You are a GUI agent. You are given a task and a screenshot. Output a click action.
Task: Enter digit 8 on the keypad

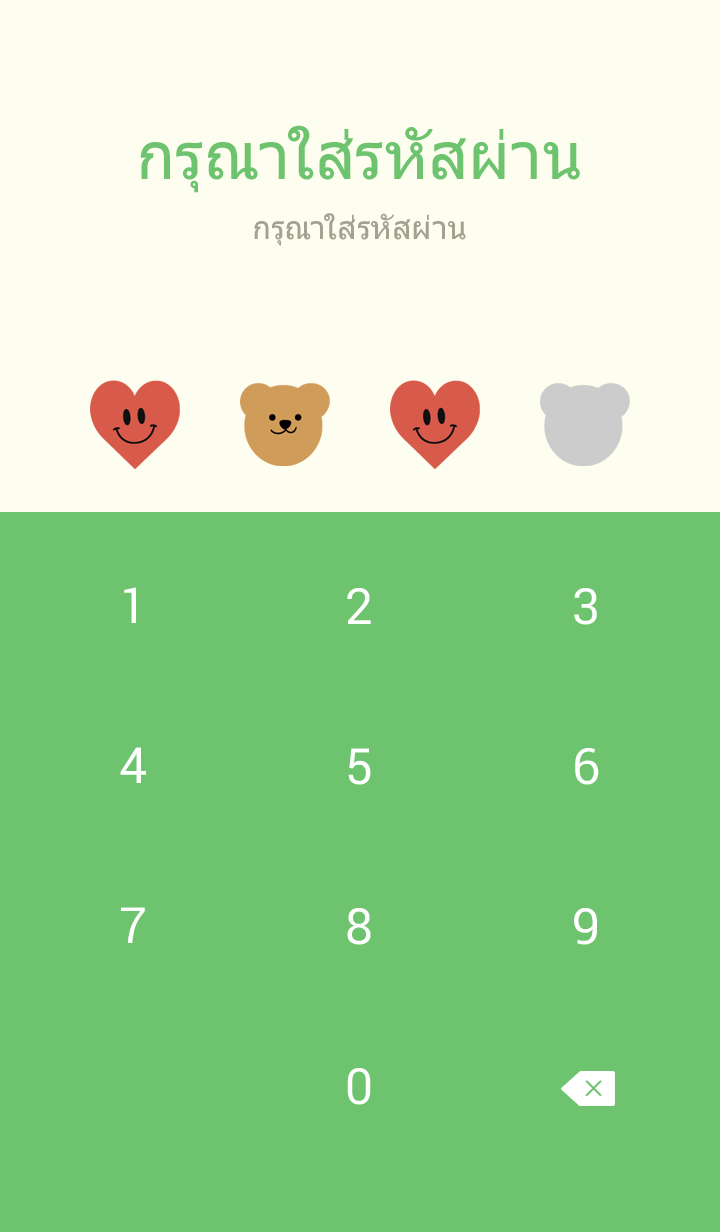(x=359, y=927)
